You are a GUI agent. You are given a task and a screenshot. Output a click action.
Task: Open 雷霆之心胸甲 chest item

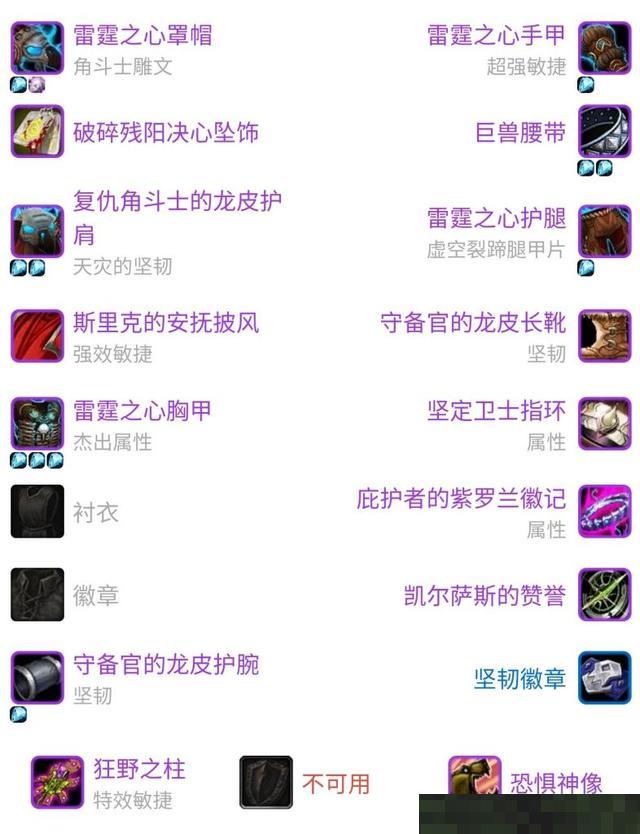142,411
